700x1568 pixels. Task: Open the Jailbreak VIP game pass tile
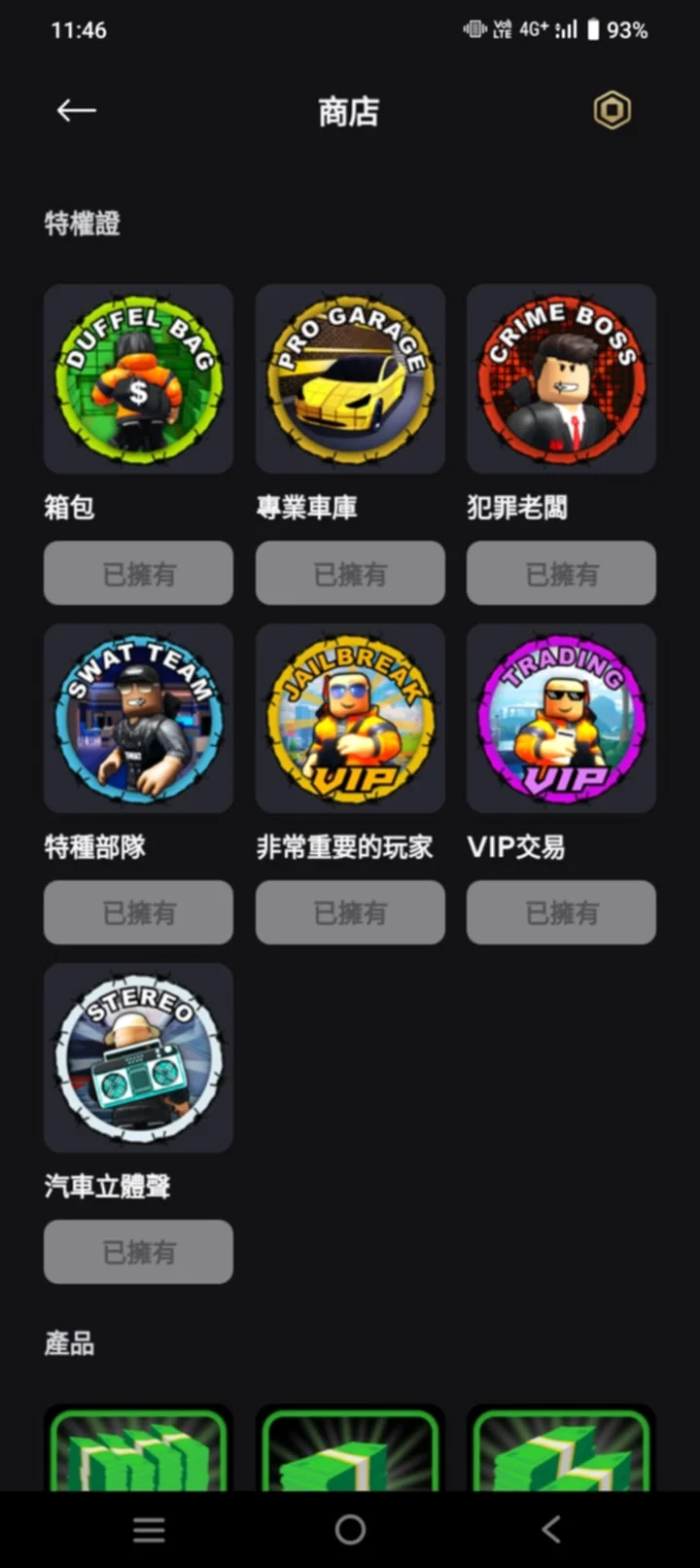pos(350,719)
